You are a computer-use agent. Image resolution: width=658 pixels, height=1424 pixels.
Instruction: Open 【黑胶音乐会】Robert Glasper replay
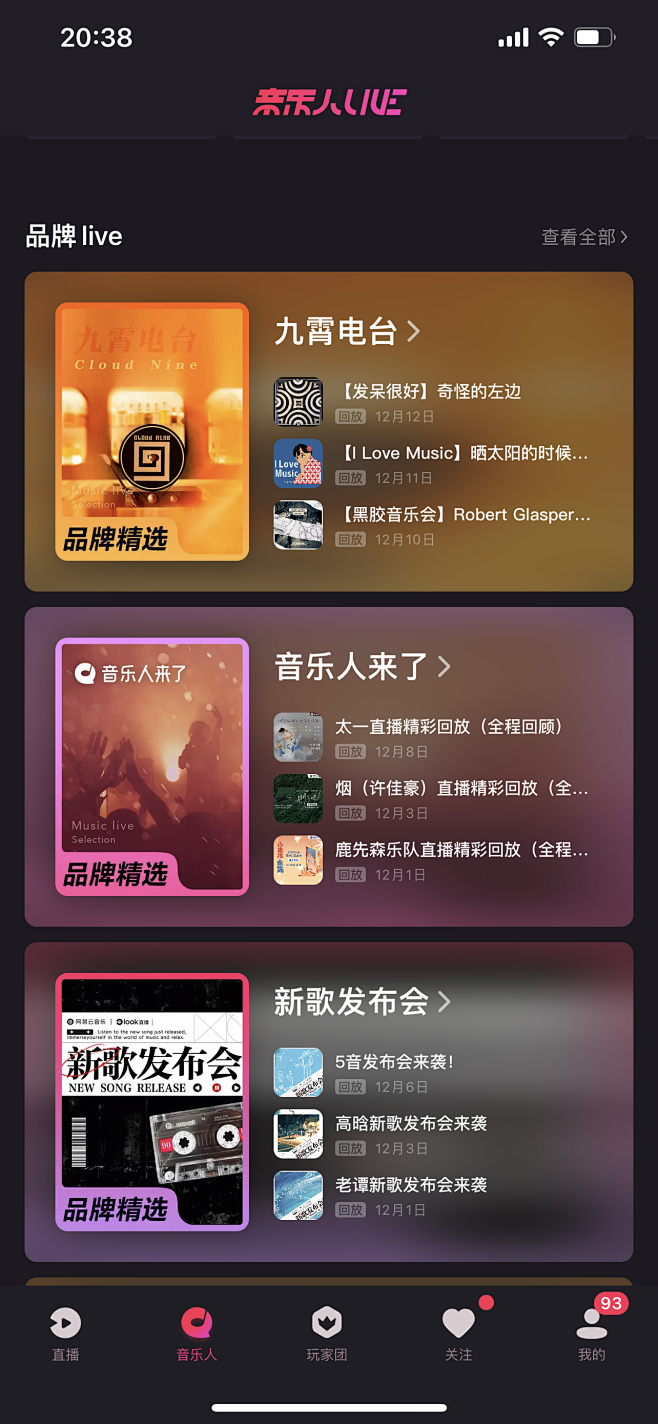[x=464, y=515]
